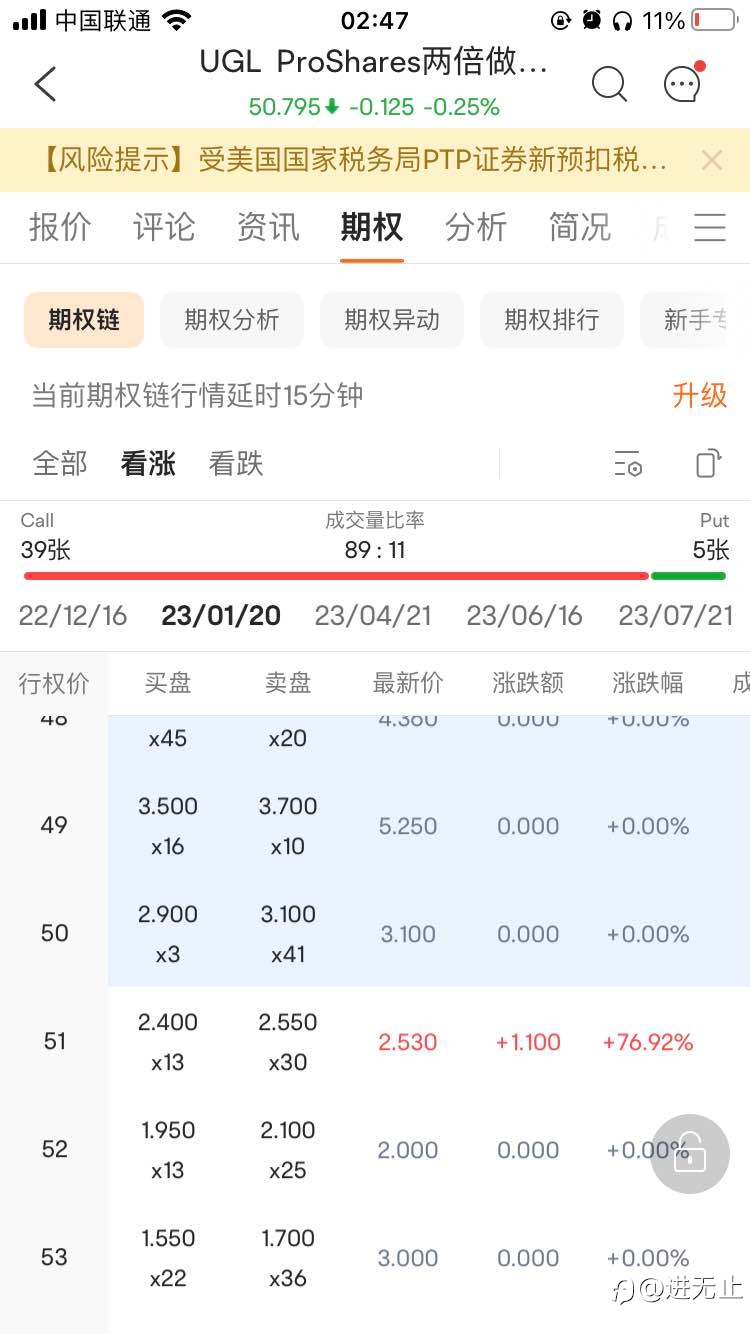Select the 期权排行 chip
This screenshot has width=750, height=1334.
coord(552,320)
